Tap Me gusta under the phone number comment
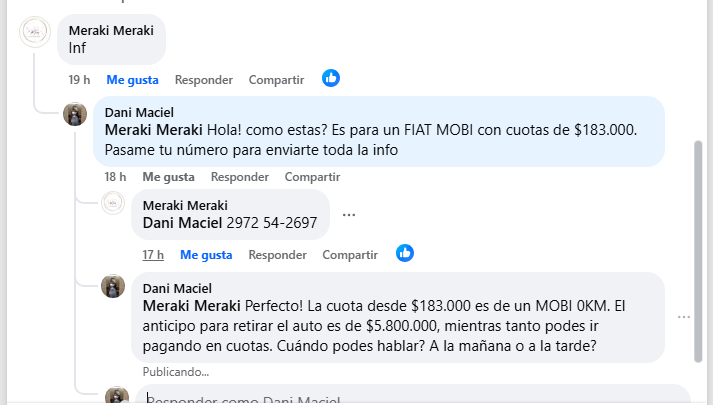The height and width of the screenshot is (405, 713). click(x=206, y=255)
